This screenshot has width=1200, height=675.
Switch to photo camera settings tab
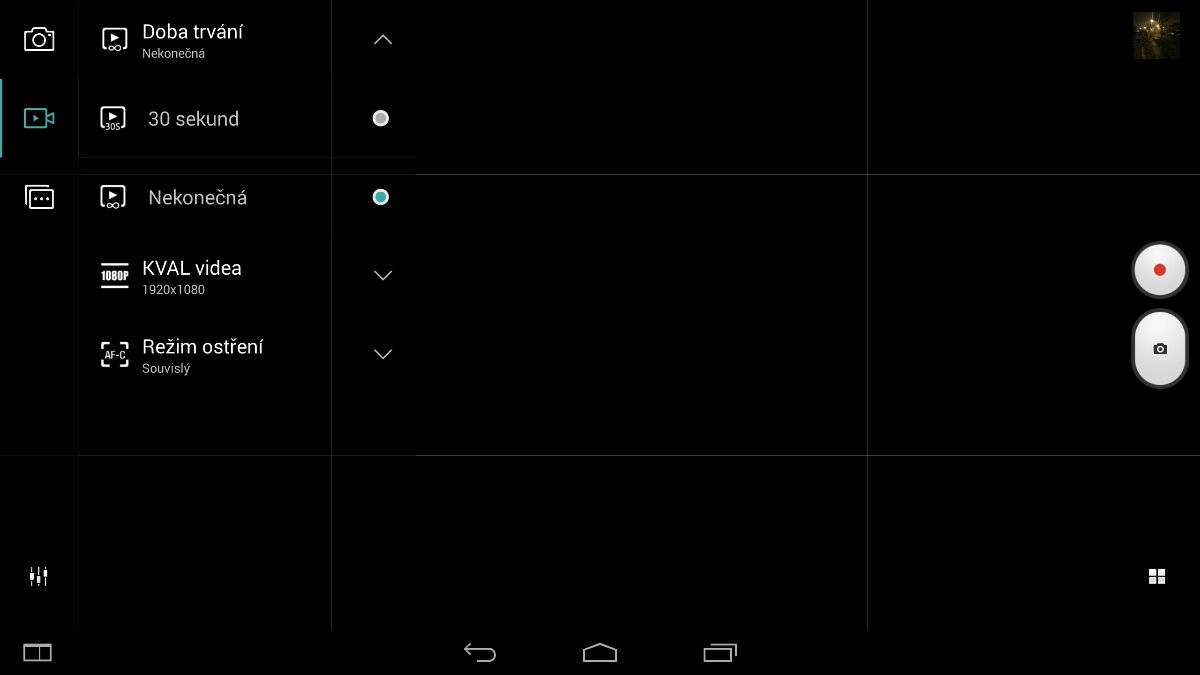(x=39, y=40)
